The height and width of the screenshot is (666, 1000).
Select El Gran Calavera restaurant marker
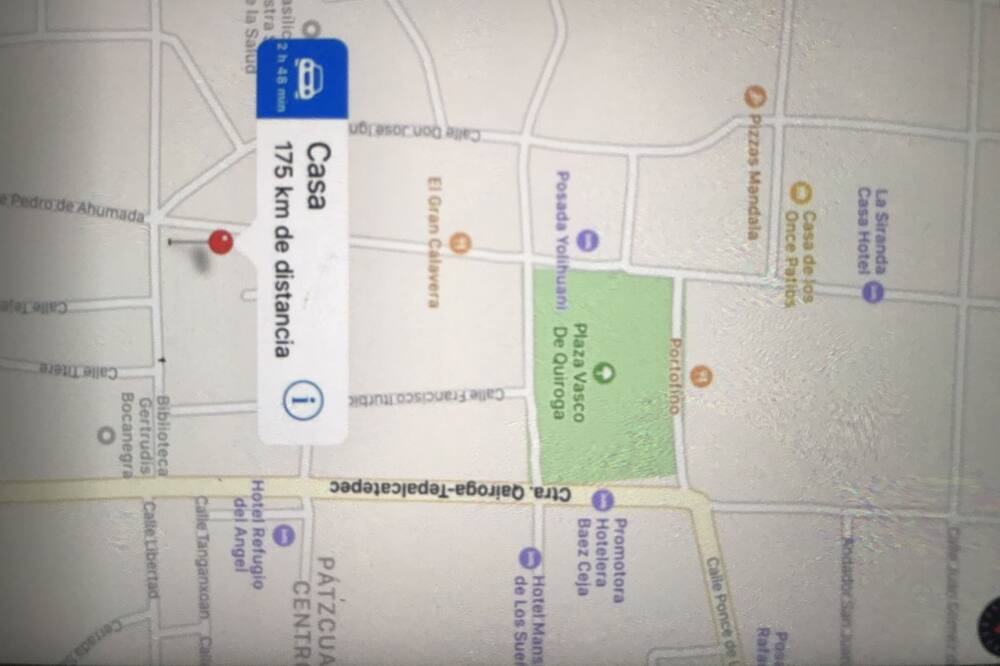click(x=459, y=242)
